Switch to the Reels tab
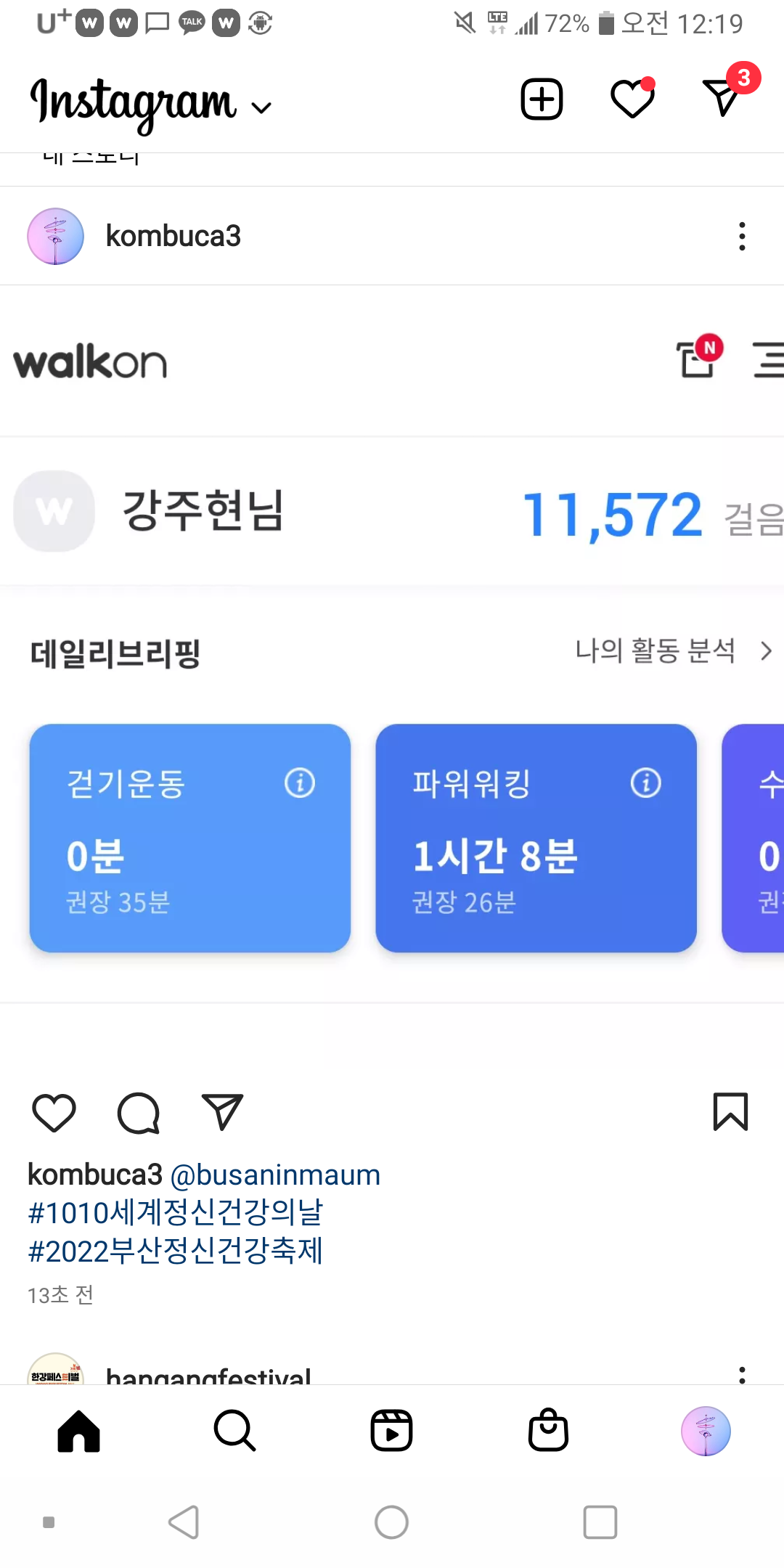The height and width of the screenshot is (1568, 784). point(391,1432)
